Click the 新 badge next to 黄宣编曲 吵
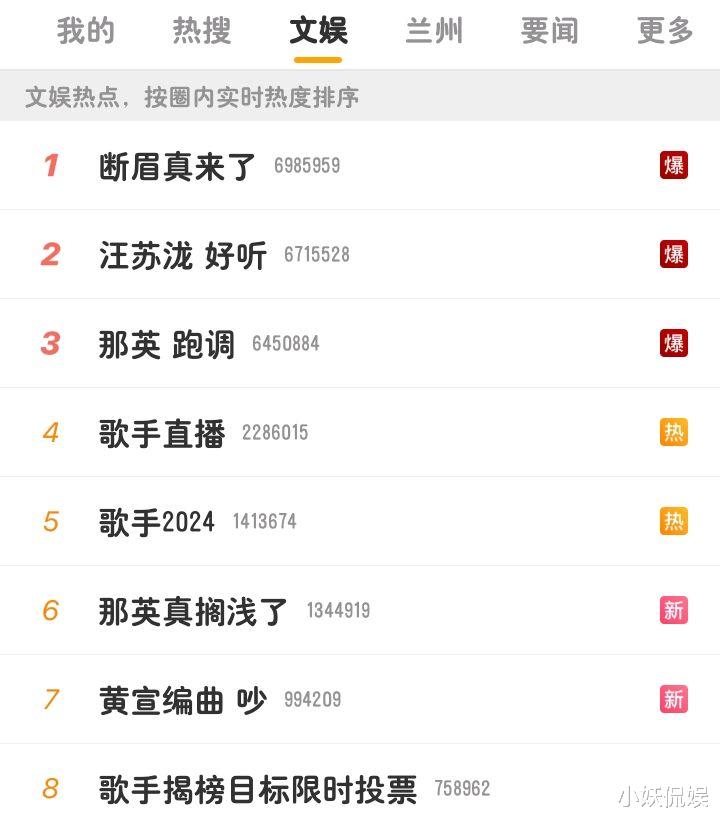The width and height of the screenshot is (720, 823). point(674,699)
